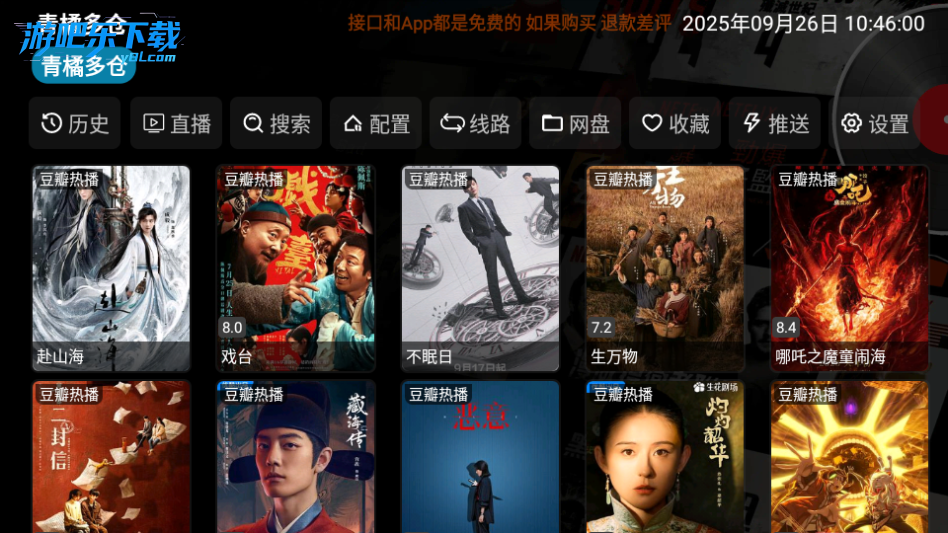Open the 搜索 search page

click(x=276, y=123)
